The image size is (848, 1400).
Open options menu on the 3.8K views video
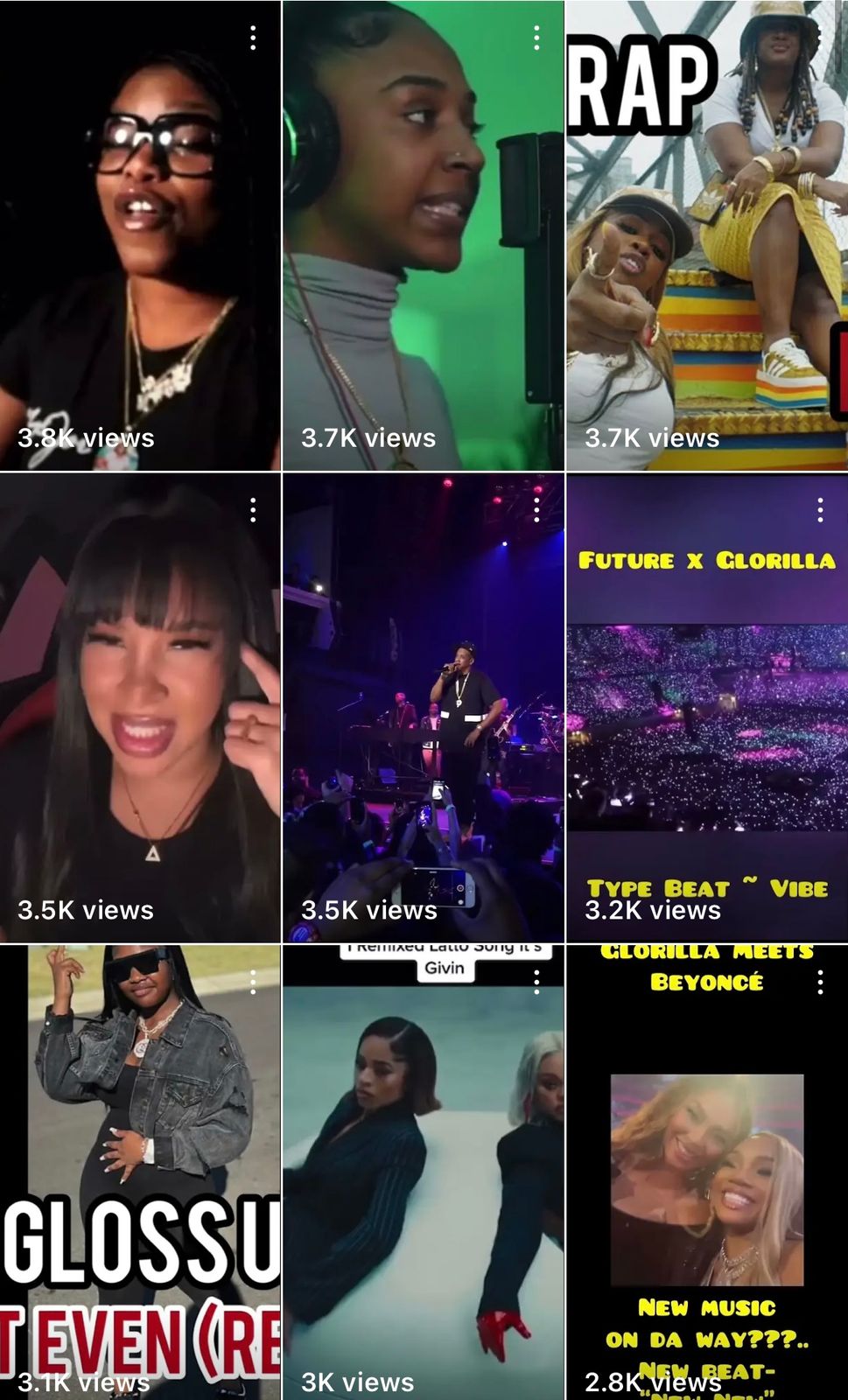253,38
